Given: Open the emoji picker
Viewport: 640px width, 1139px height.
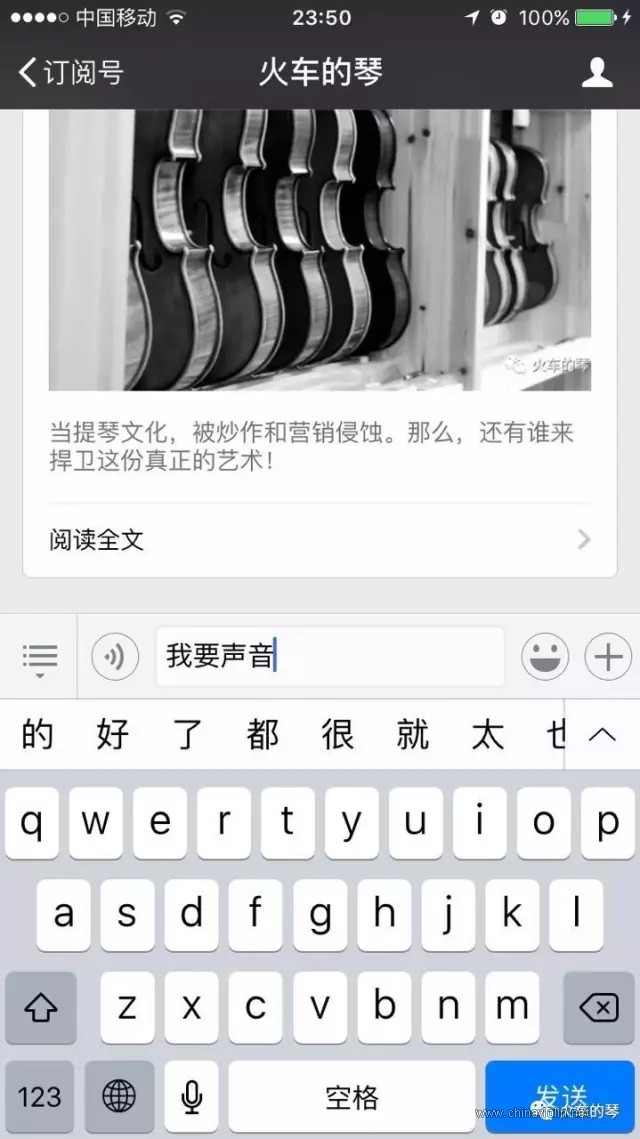Looking at the screenshot, I should (x=545, y=657).
